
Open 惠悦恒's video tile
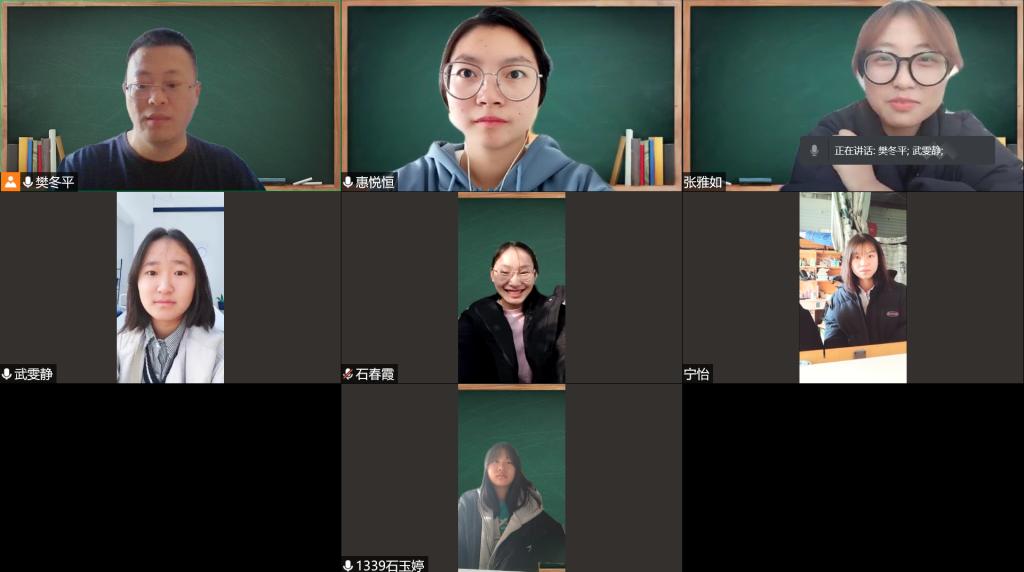pyautogui.click(x=511, y=96)
